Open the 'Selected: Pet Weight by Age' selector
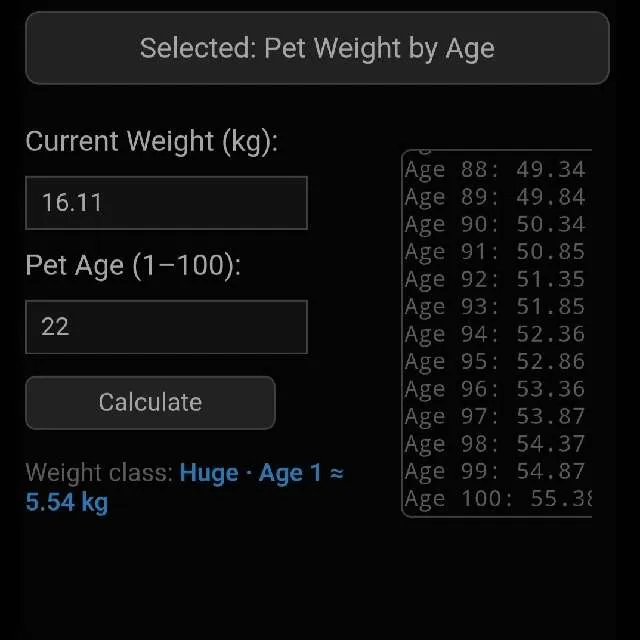The image size is (640, 640). [317, 48]
